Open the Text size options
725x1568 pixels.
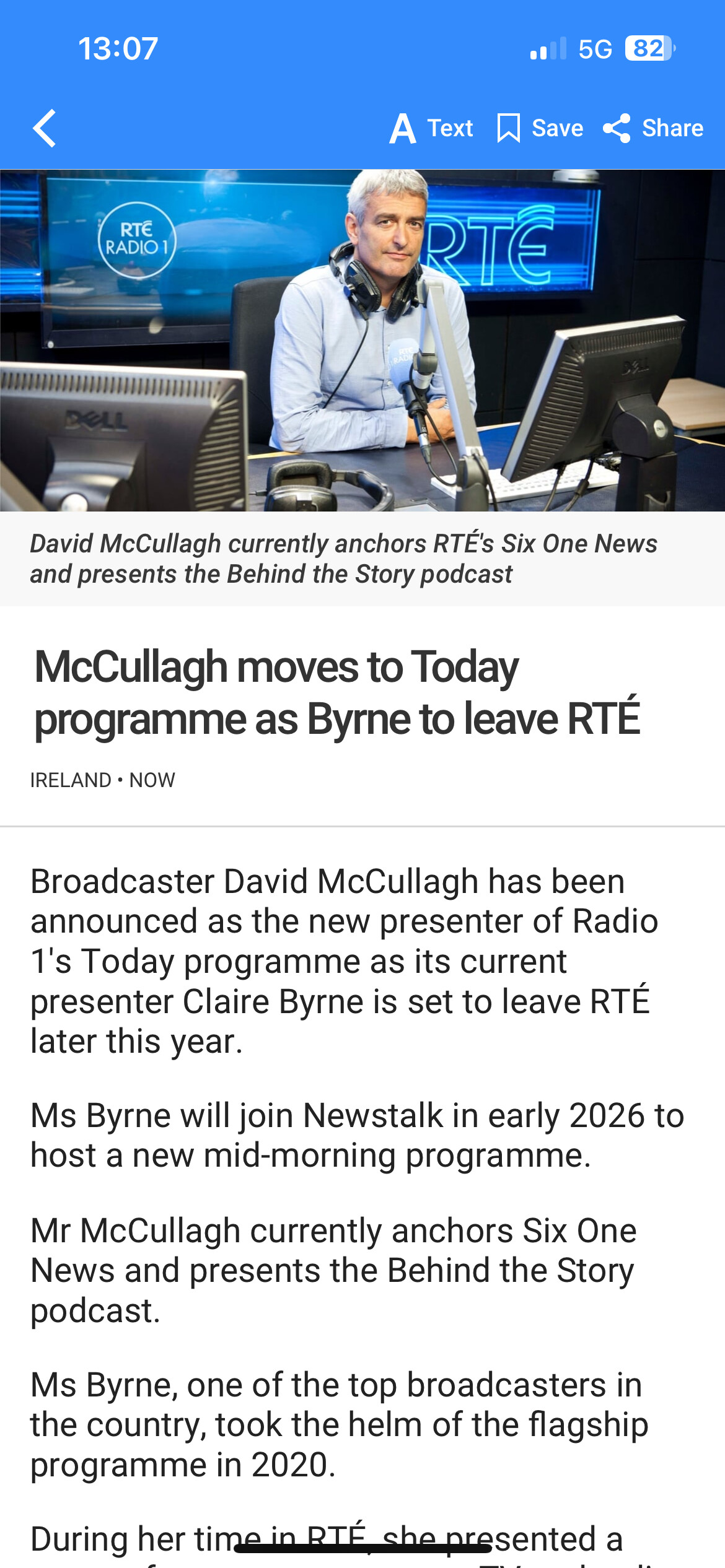(x=431, y=128)
